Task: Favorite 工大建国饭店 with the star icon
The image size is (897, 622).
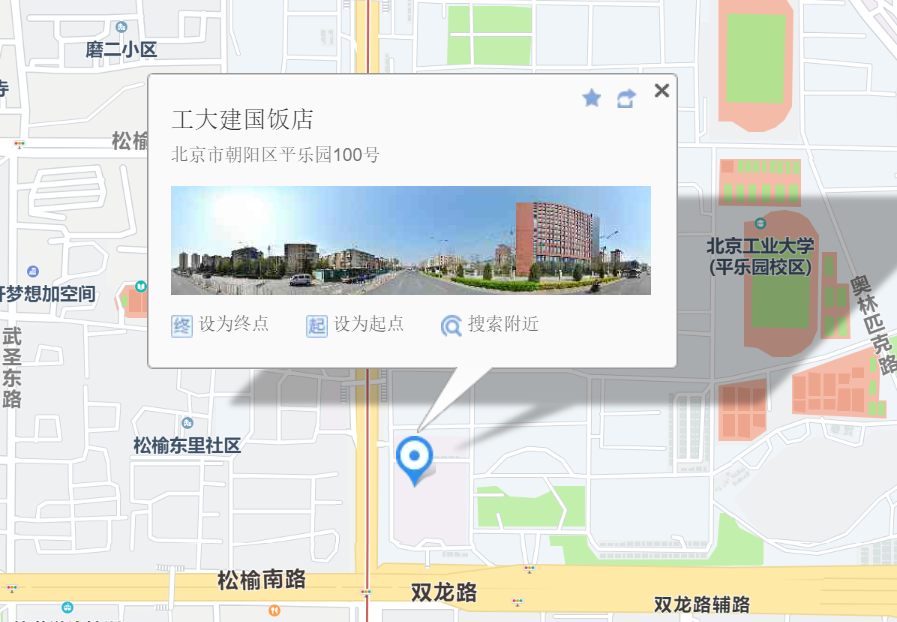Action: 592,98
